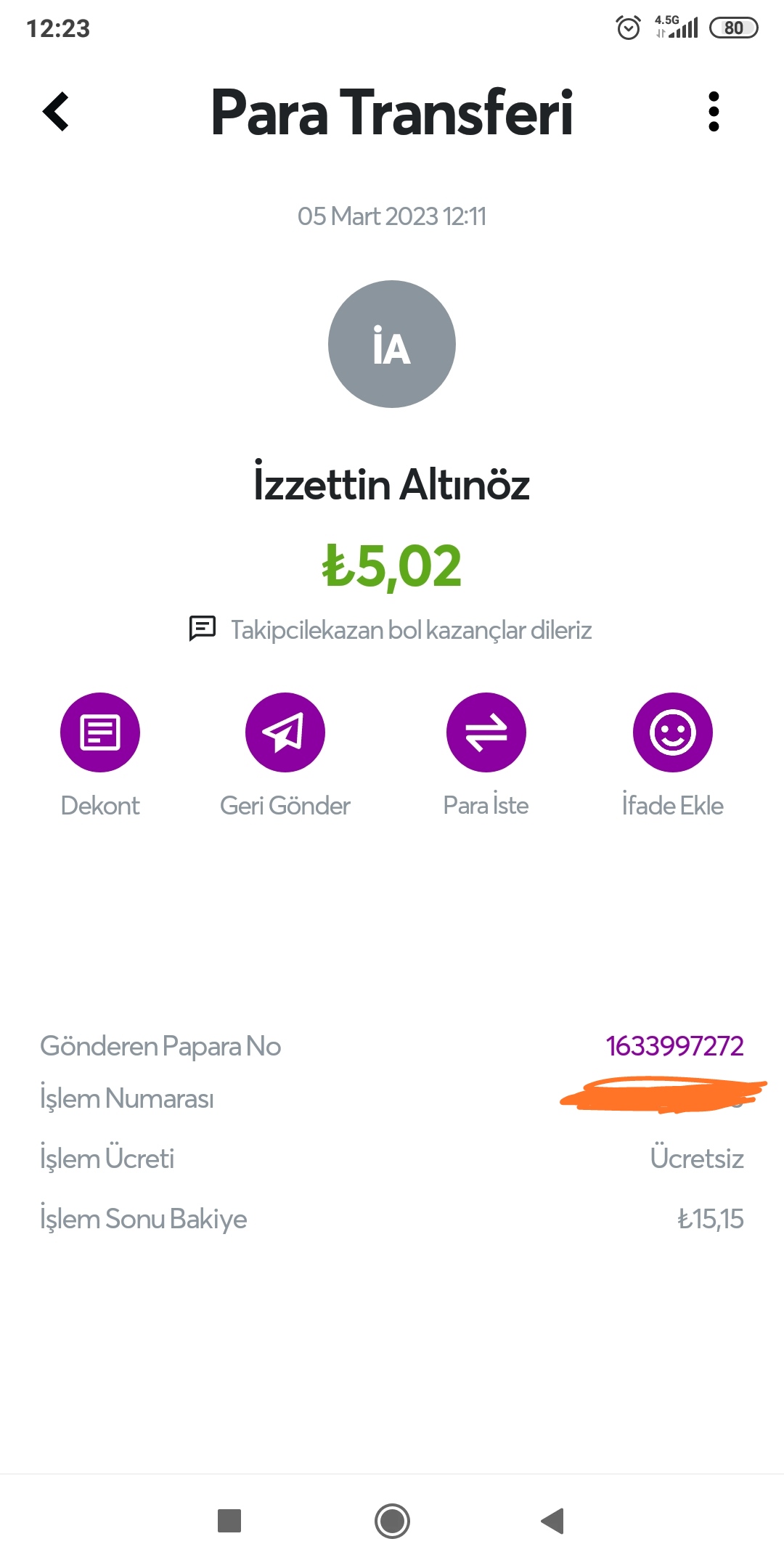Open the three-dot overflow menu
The height and width of the screenshot is (1568, 784).
714,112
